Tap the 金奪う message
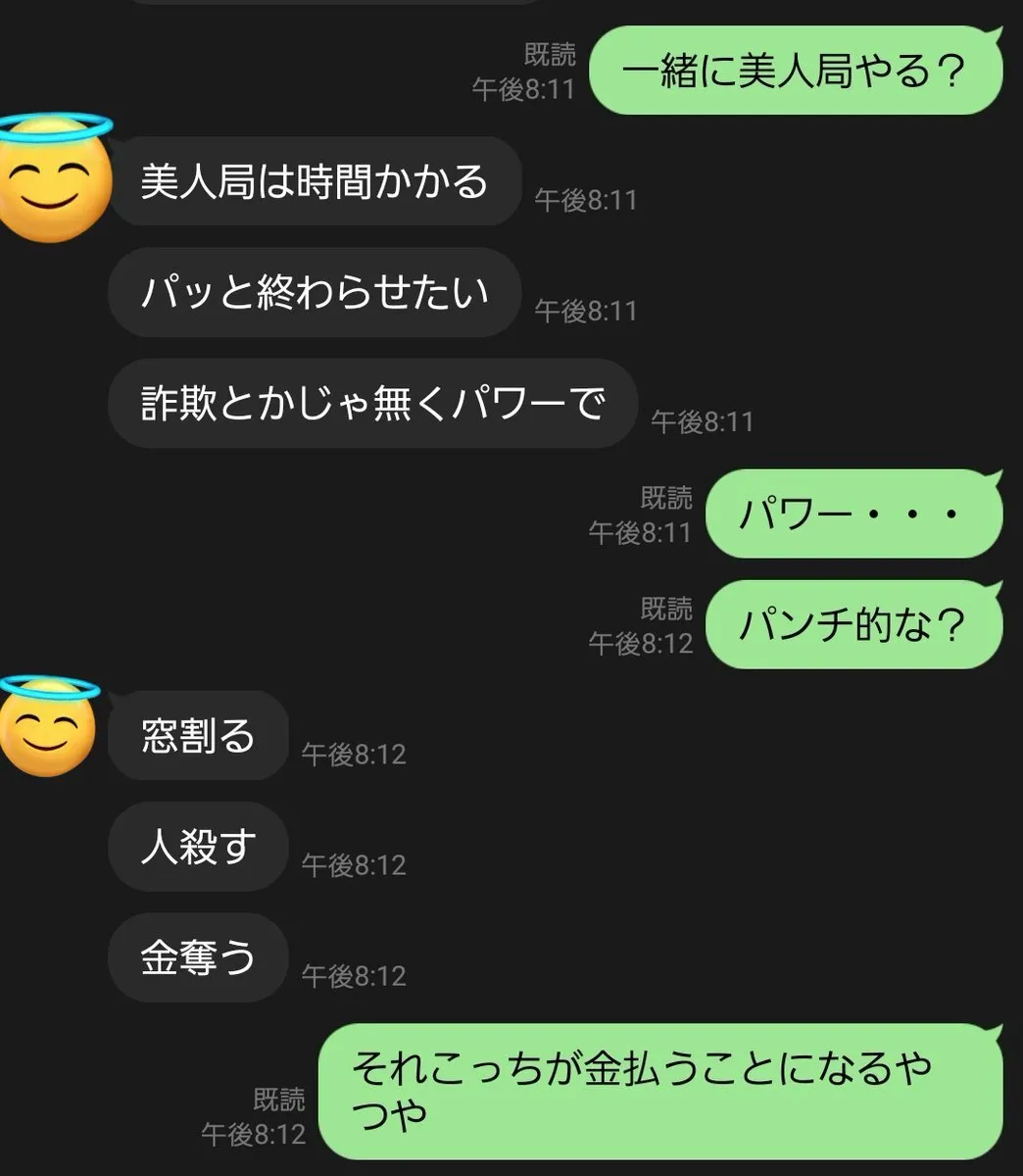This screenshot has height=1176, width=1023. [198, 958]
